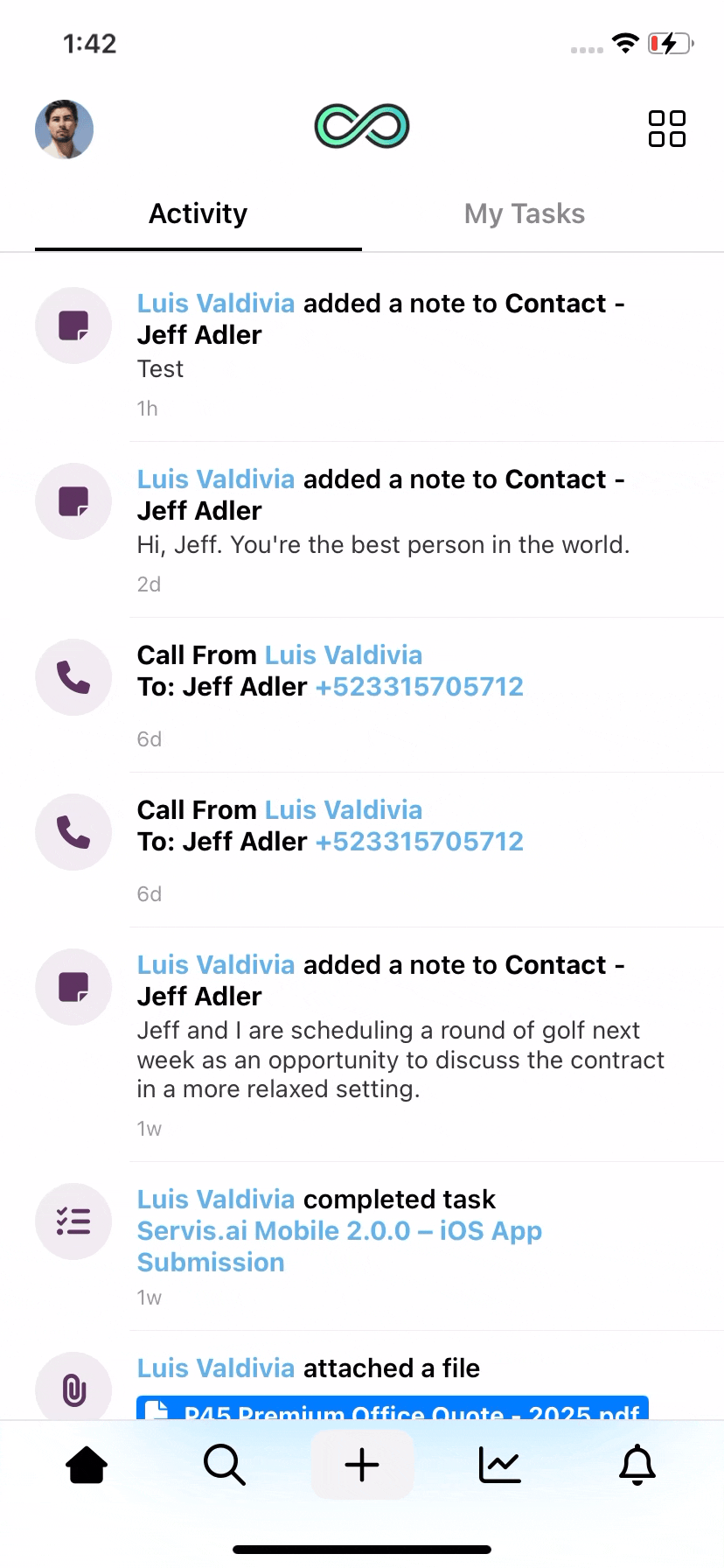Select the Activity tab
724x1568 pixels.
point(198,213)
